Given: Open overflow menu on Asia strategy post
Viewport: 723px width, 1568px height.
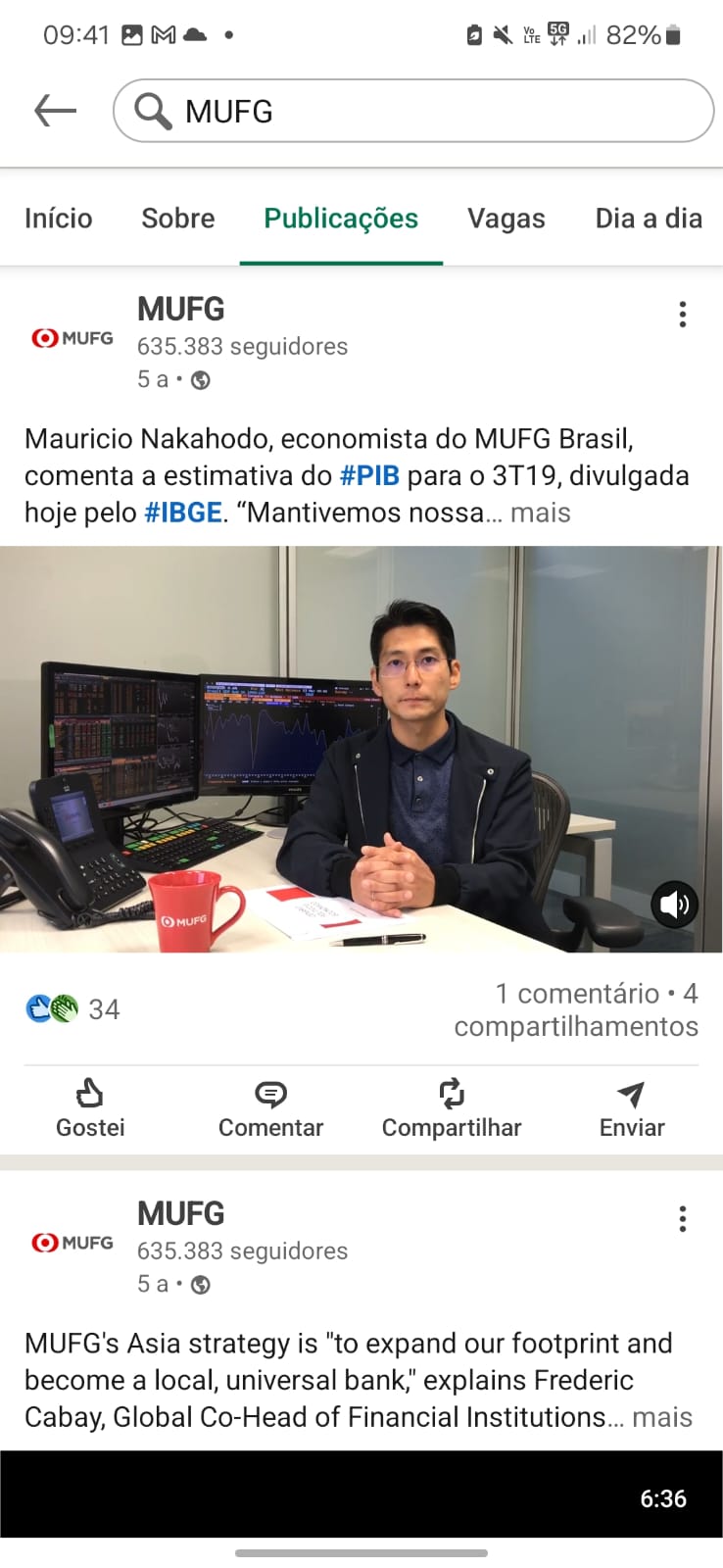Looking at the screenshot, I should click(682, 1219).
